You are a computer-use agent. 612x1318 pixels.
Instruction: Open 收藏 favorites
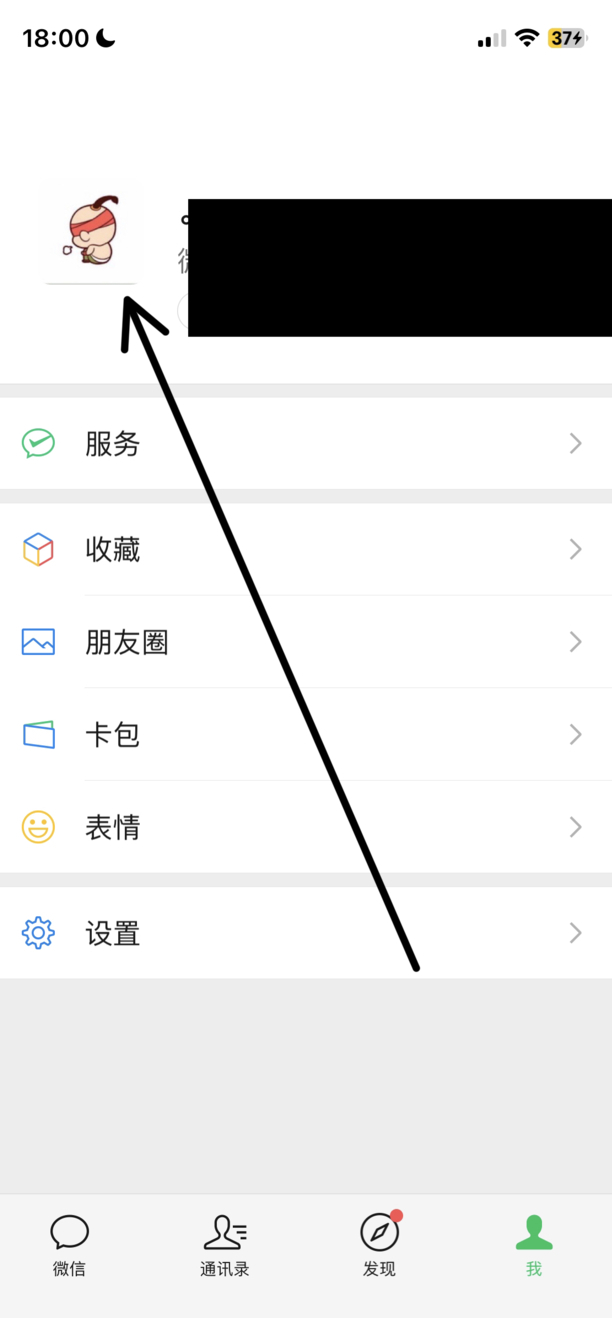(306, 549)
